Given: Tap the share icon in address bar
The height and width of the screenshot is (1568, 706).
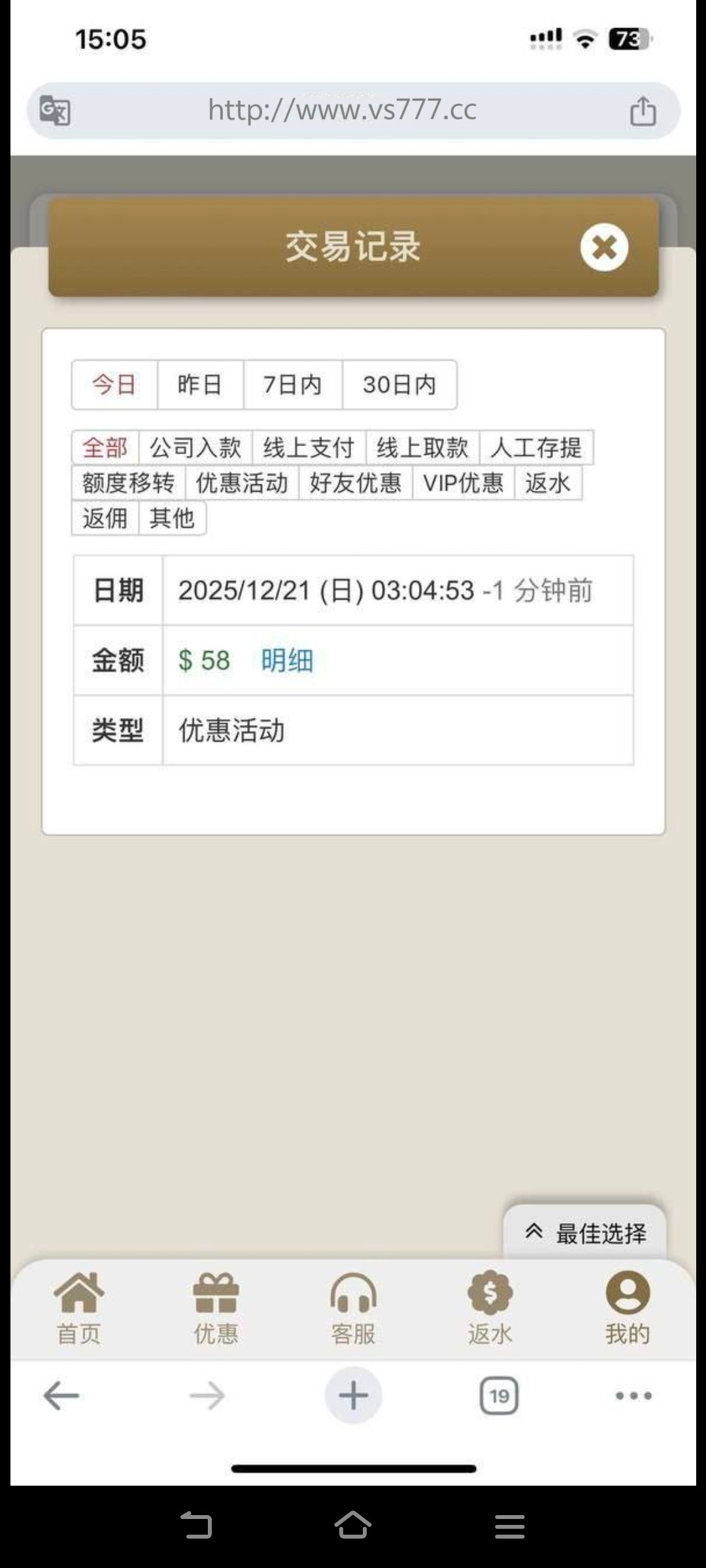Looking at the screenshot, I should tap(643, 110).
